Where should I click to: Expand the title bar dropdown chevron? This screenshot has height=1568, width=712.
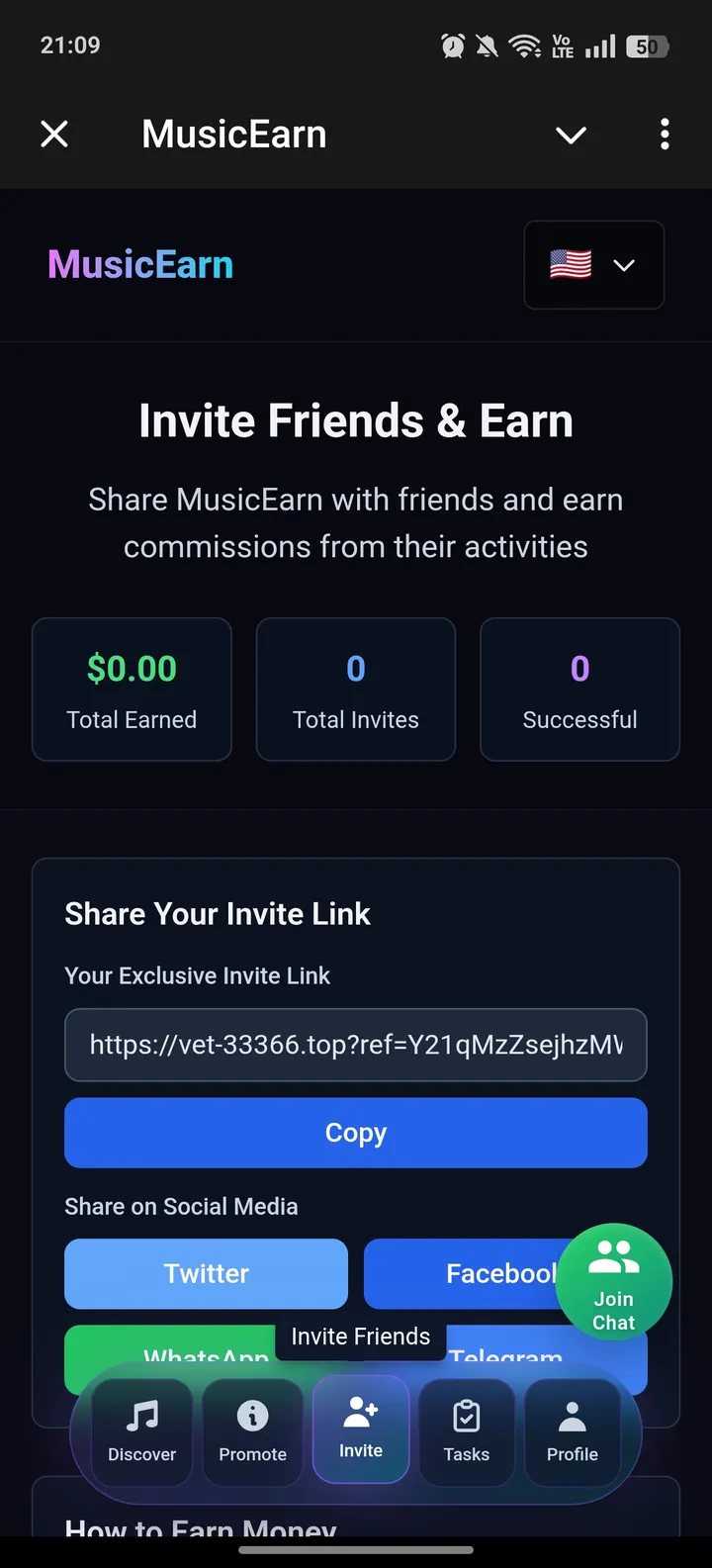click(x=571, y=135)
